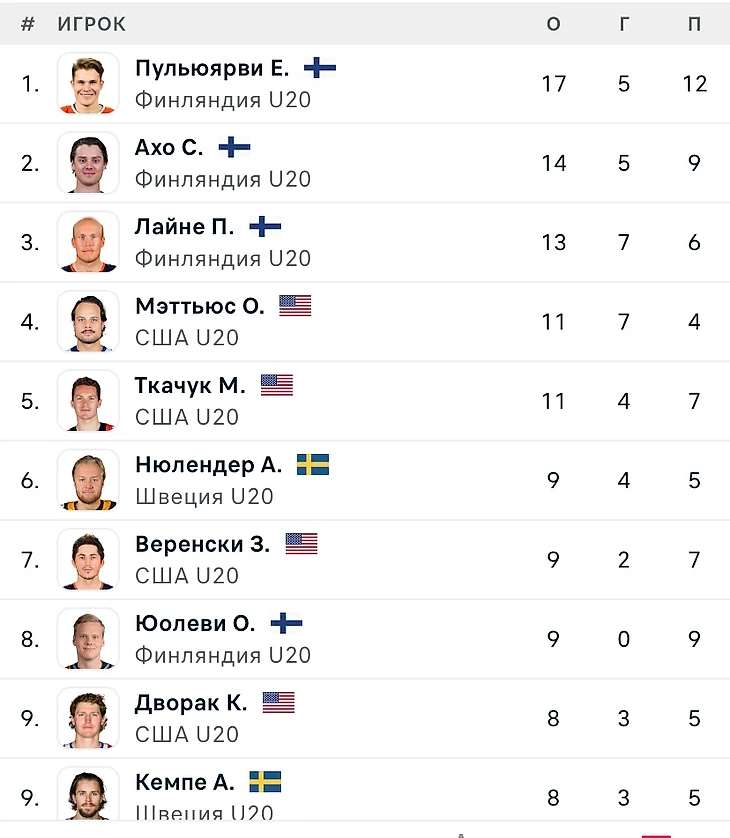Image resolution: width=730 pixels, height=838 pixels.
Task: View Веренски З. player profile
Action: 202,545
